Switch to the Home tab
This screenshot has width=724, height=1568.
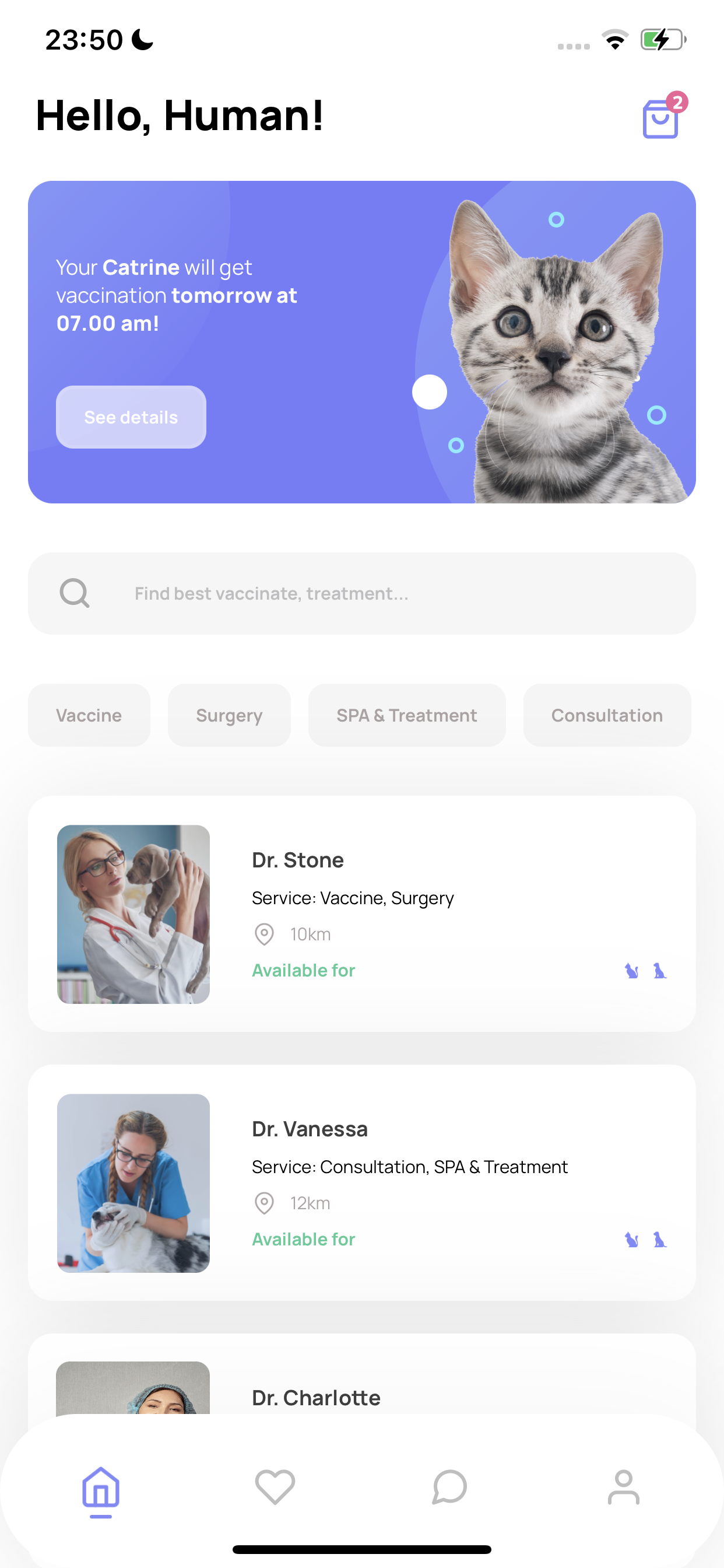click(x=101, y=1487)
